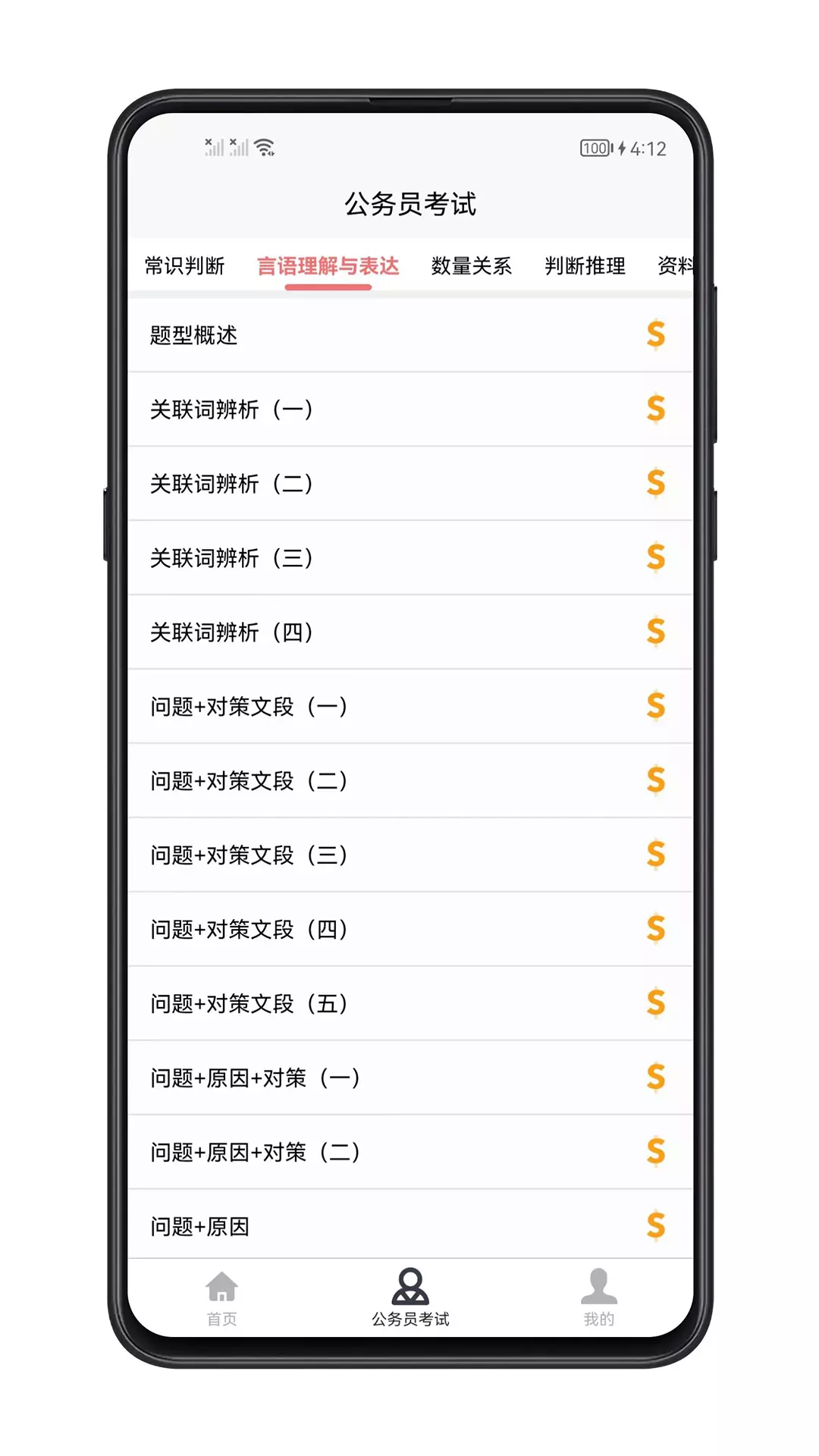Open 问题+对策文段（三）
Viewport: 819px width, 1456px height.
point(410,855)
